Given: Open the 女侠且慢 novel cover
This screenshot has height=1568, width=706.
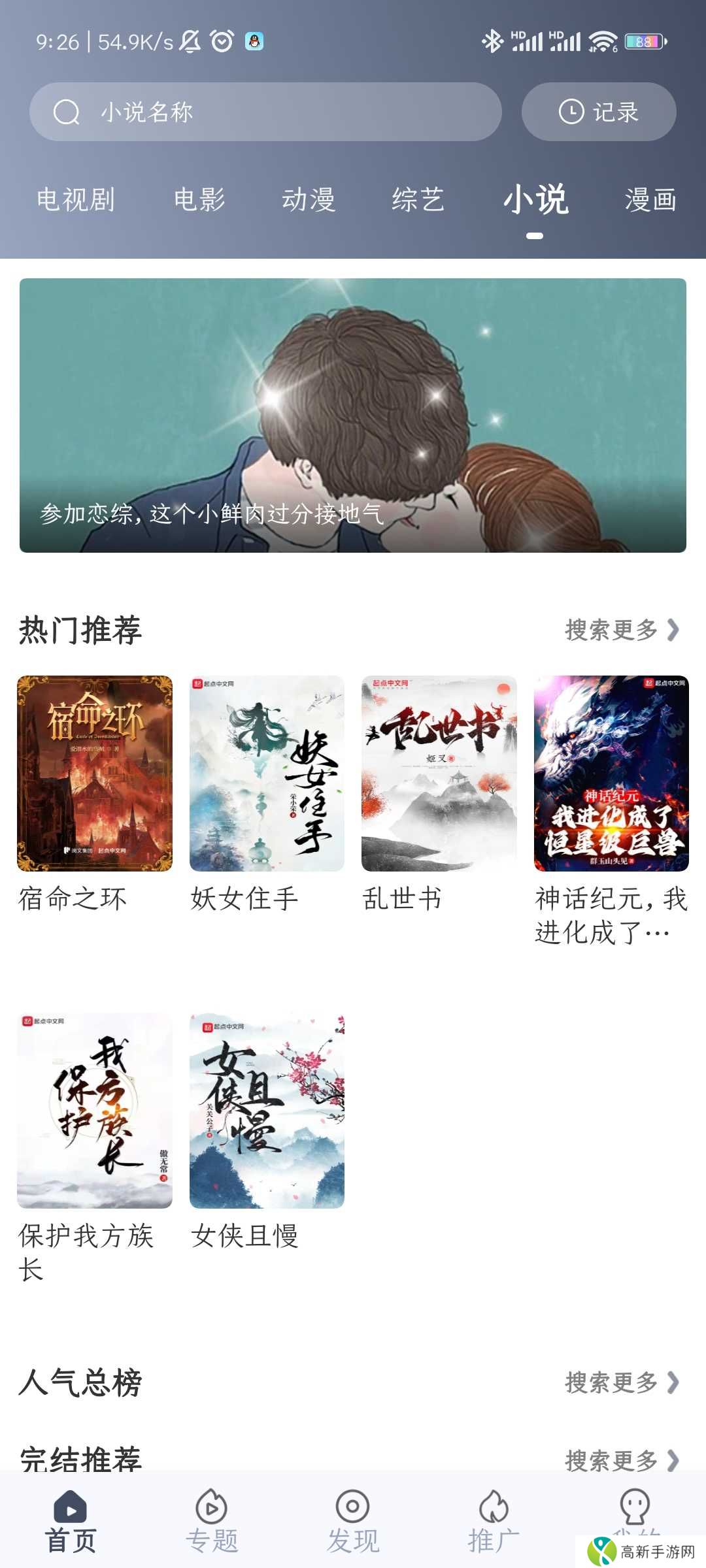Looking at the screenshot, I should [267, 1111].
